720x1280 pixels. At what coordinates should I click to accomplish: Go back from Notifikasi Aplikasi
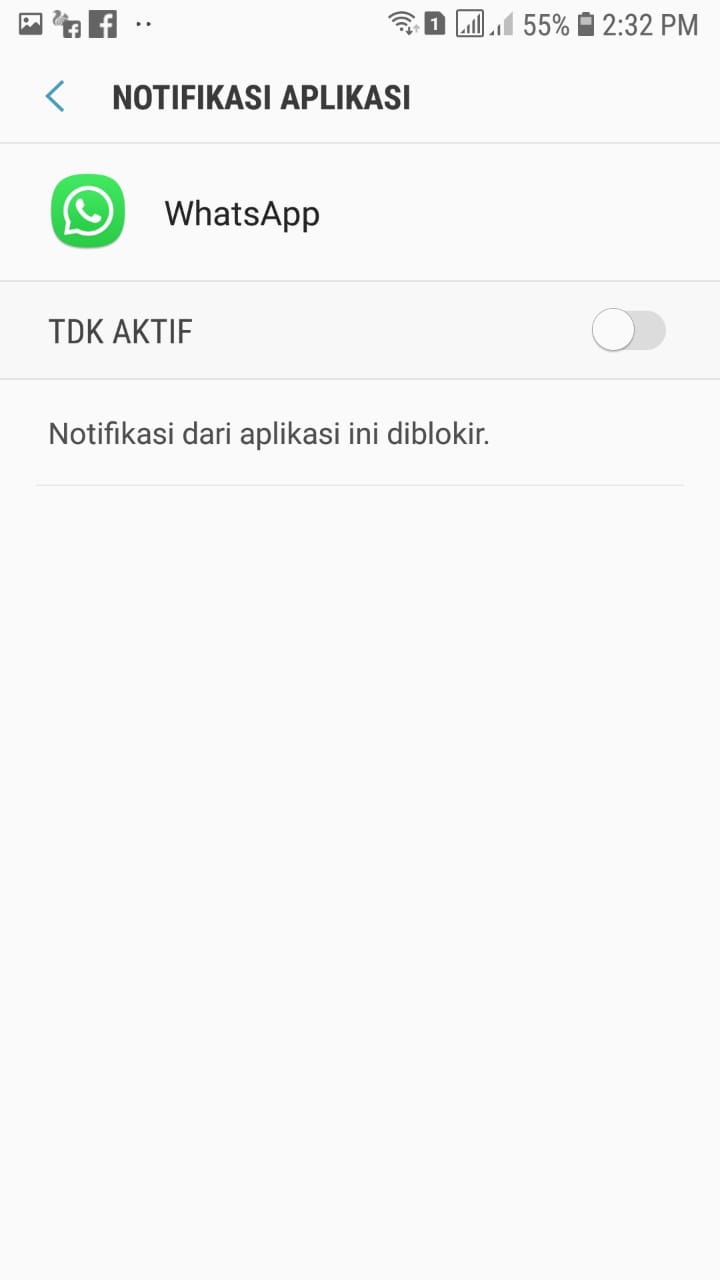click(x=55, y=97)
